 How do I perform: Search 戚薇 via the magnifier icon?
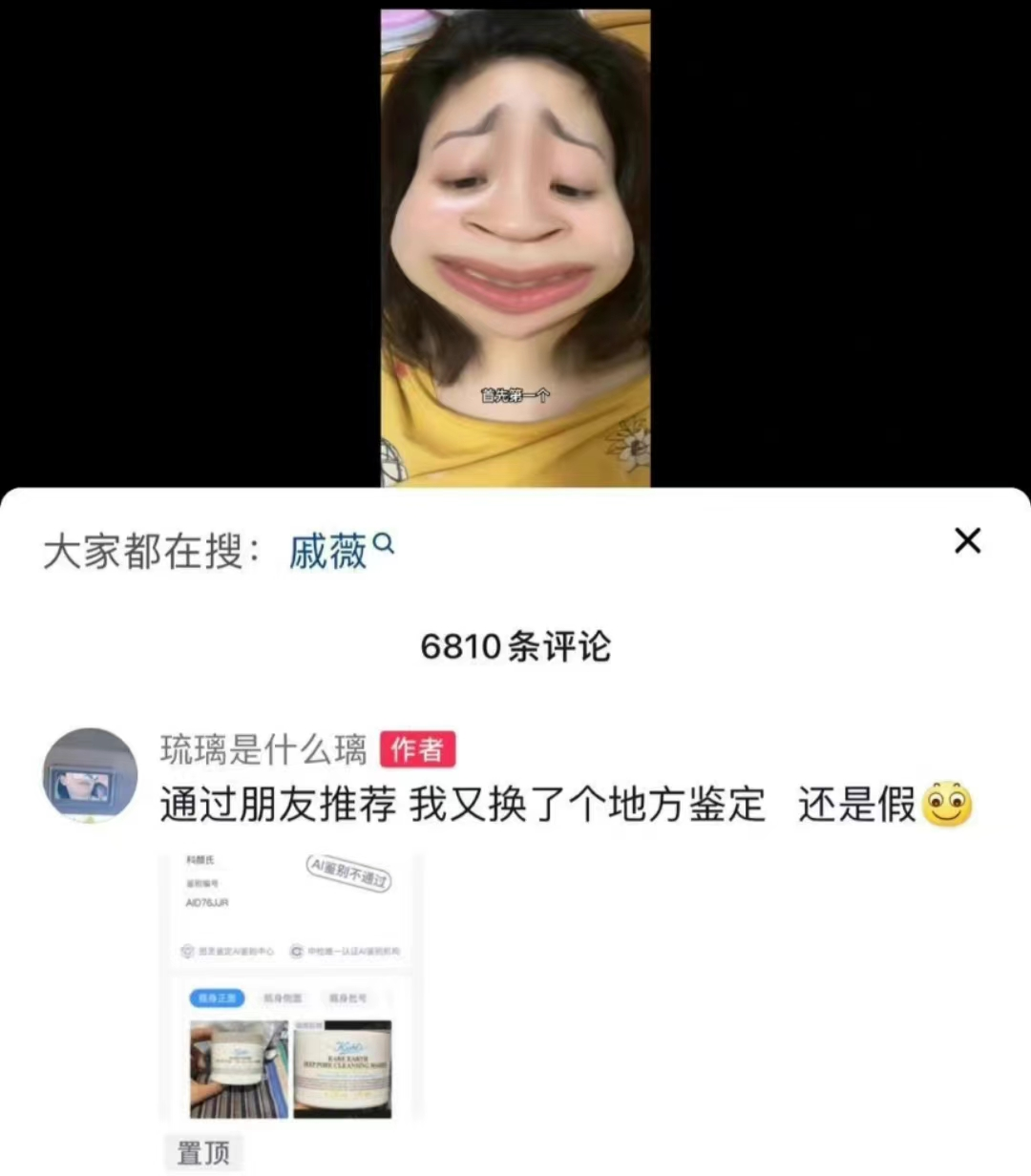tap(386, 544)
